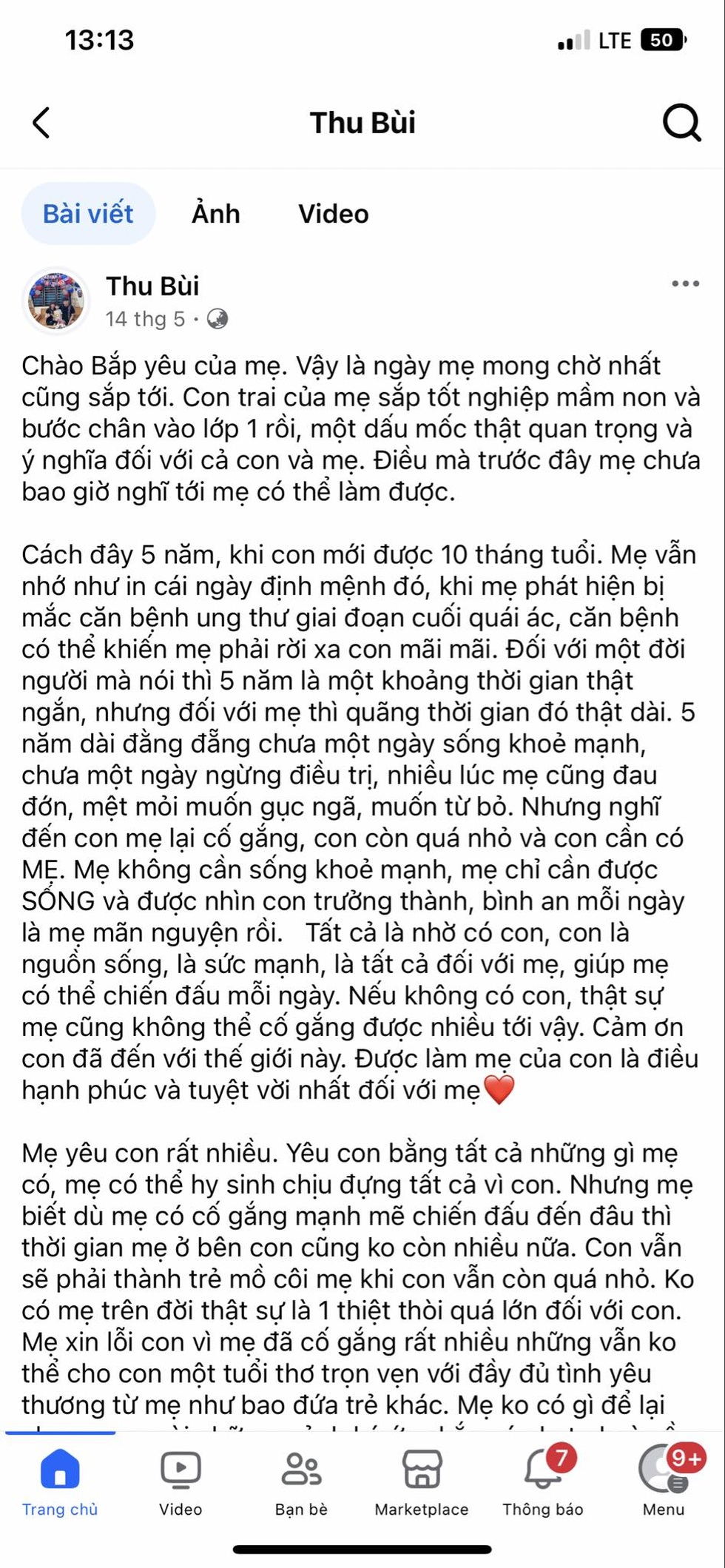Go back from Thu Bùi's page

(41, 122)
